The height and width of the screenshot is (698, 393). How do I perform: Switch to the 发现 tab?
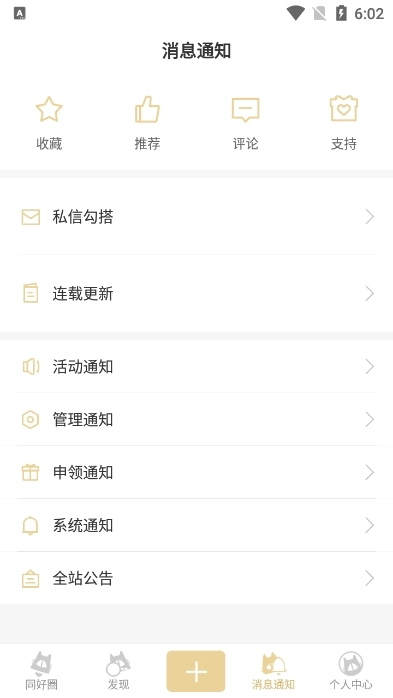pyautogui.click(x=118, y=671)
